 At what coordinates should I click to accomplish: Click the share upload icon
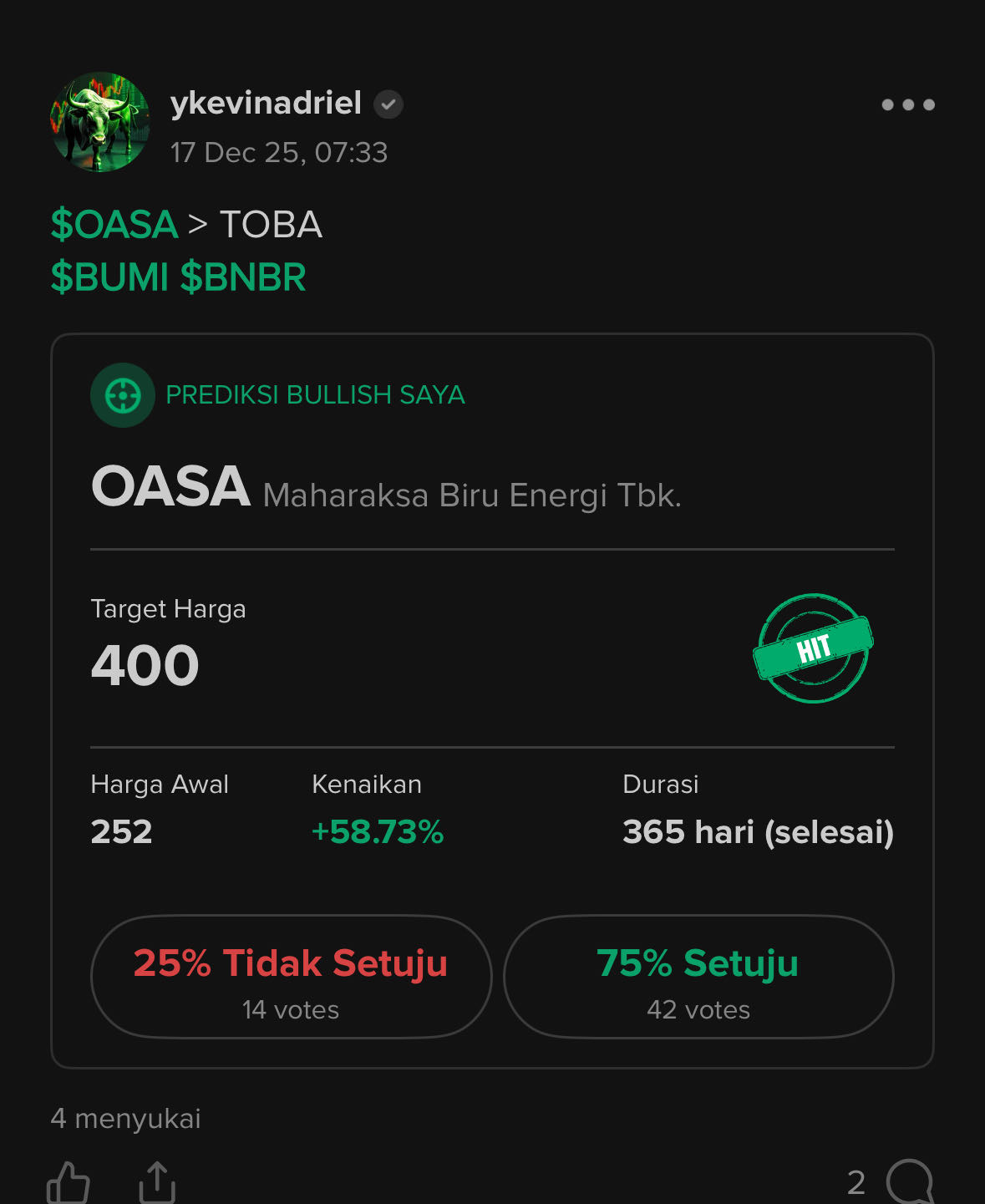[157, 1181]
